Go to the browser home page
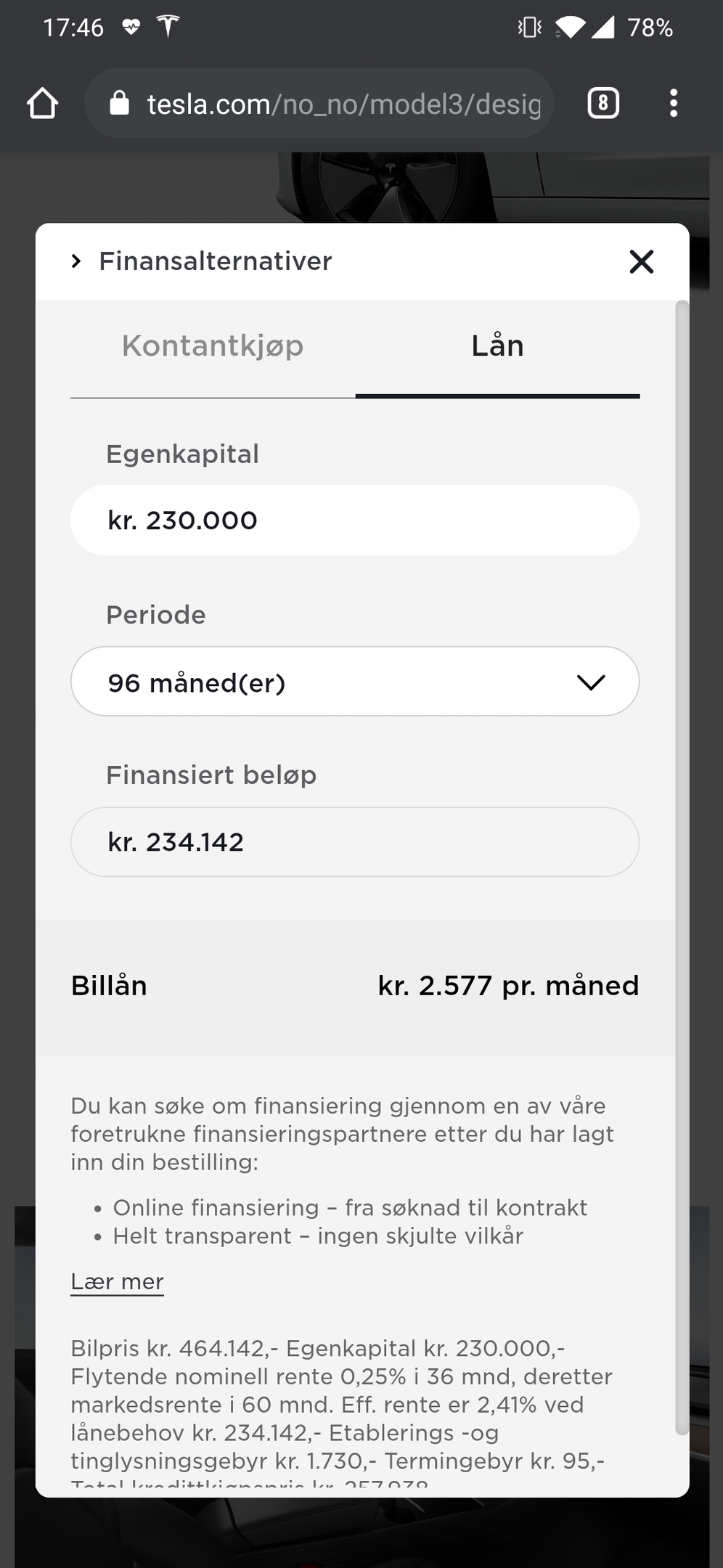Image resolution: width=723 pixels, height=1568 pixels. coord(42,103)
